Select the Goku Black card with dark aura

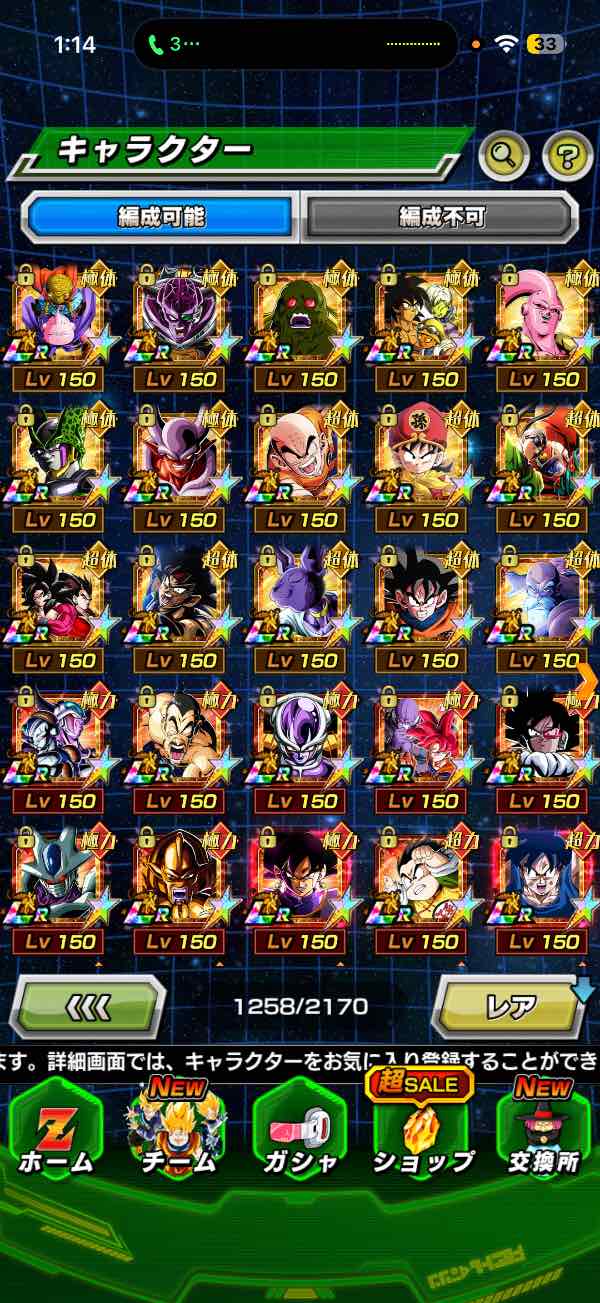(x=300, y=878)
